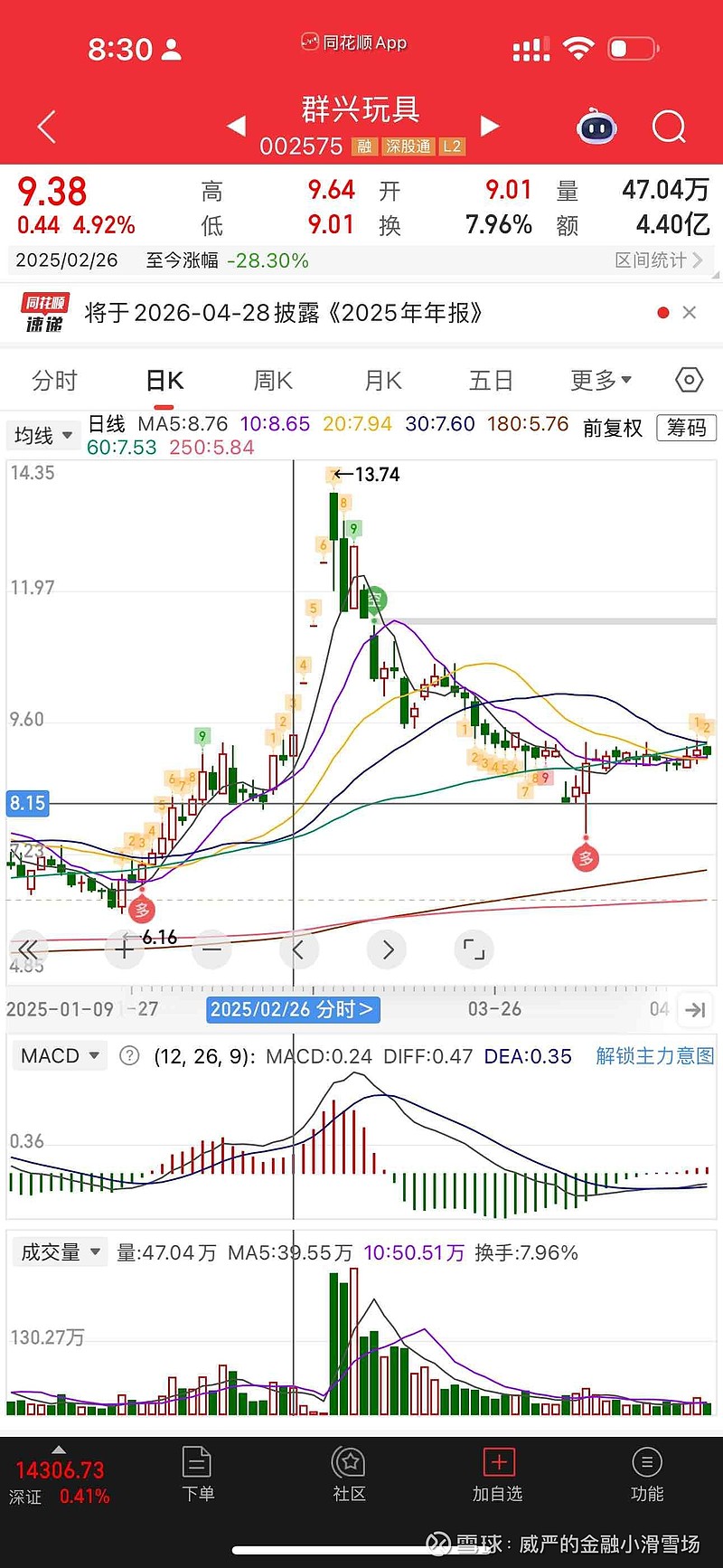Toggle the 筹码 chip distribution panel
Image resolution: width=723 pixels, height=1568 pixels.
(x=686, y=429)
